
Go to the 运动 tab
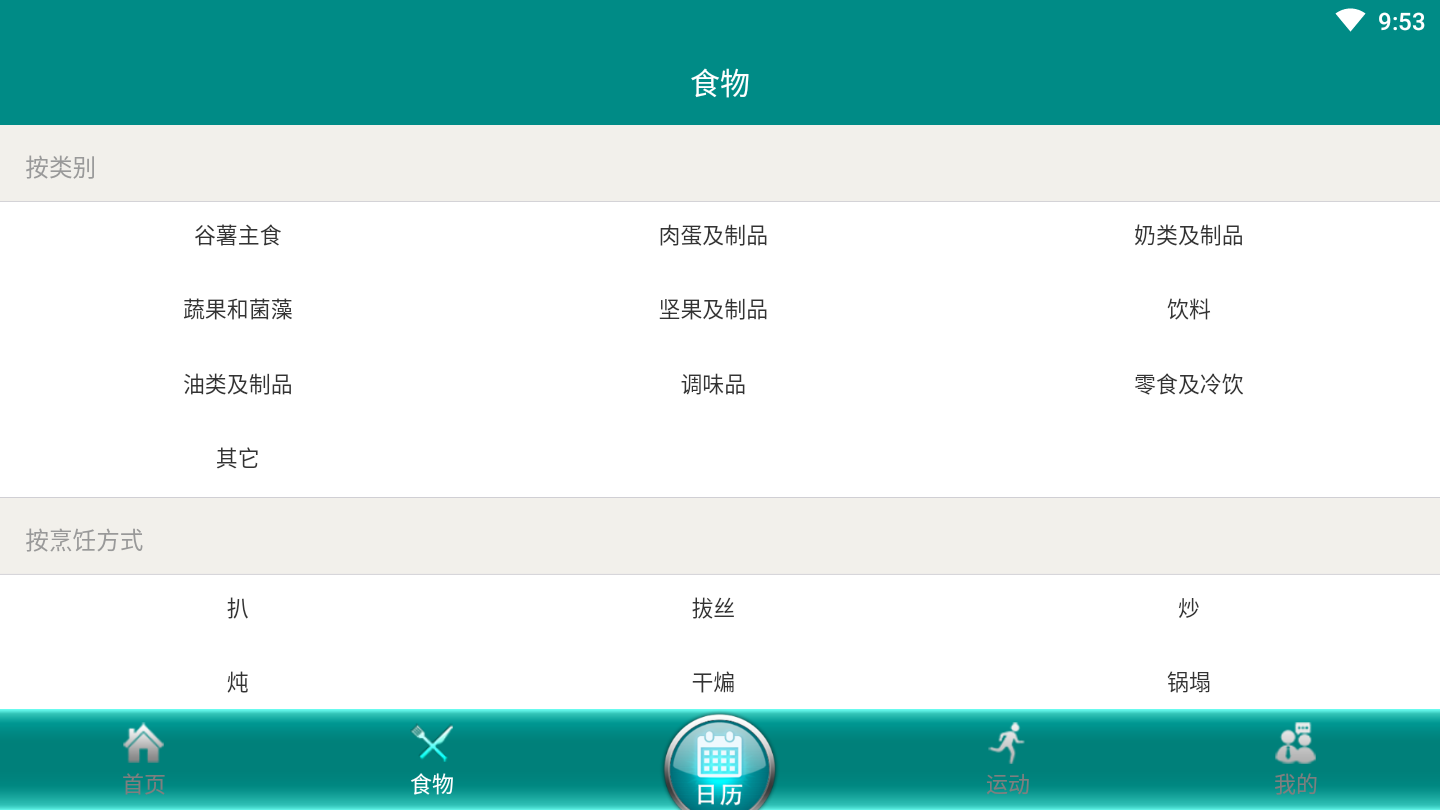tap(1007, 760)
